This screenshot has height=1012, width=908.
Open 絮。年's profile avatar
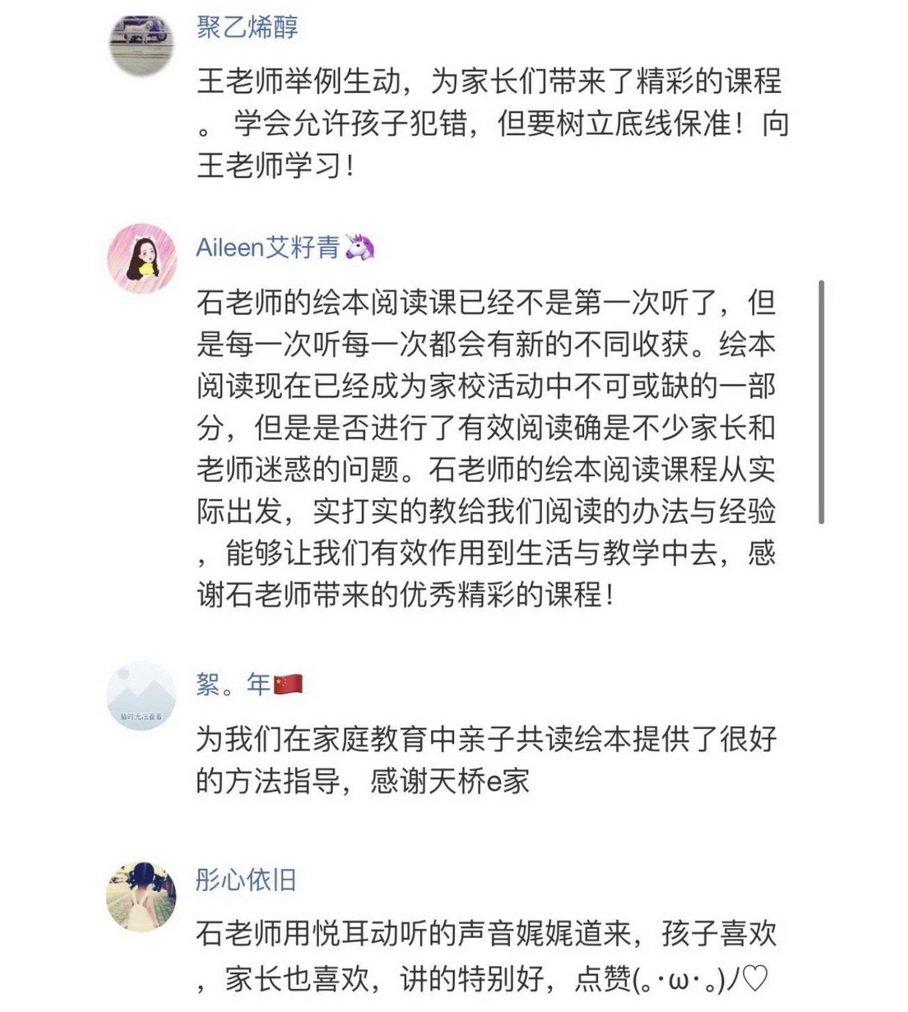coord(141,694)
